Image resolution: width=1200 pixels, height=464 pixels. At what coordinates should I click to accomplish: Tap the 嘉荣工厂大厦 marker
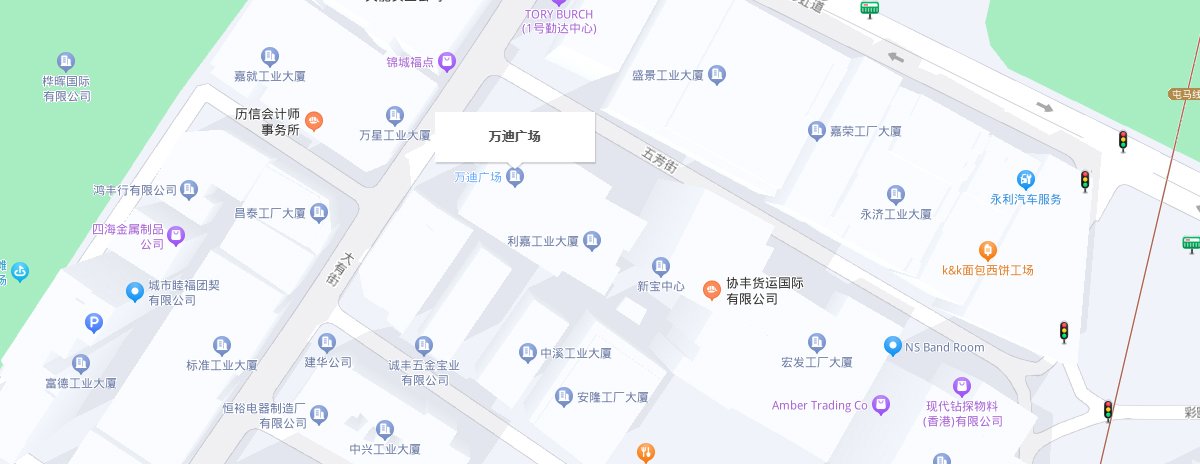[816, 130]
